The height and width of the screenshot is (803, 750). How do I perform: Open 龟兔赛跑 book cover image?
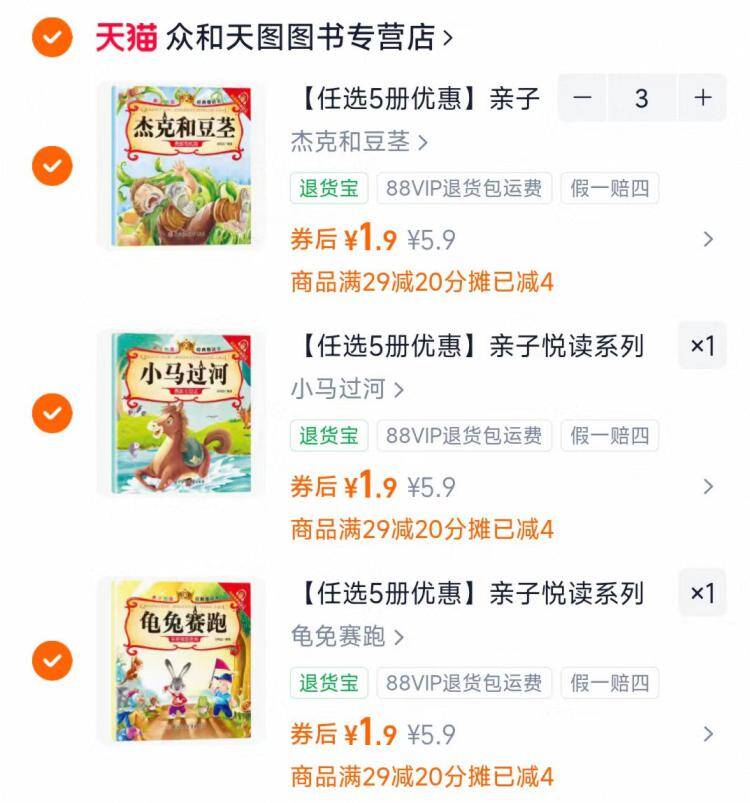click(x=181, y=660)
